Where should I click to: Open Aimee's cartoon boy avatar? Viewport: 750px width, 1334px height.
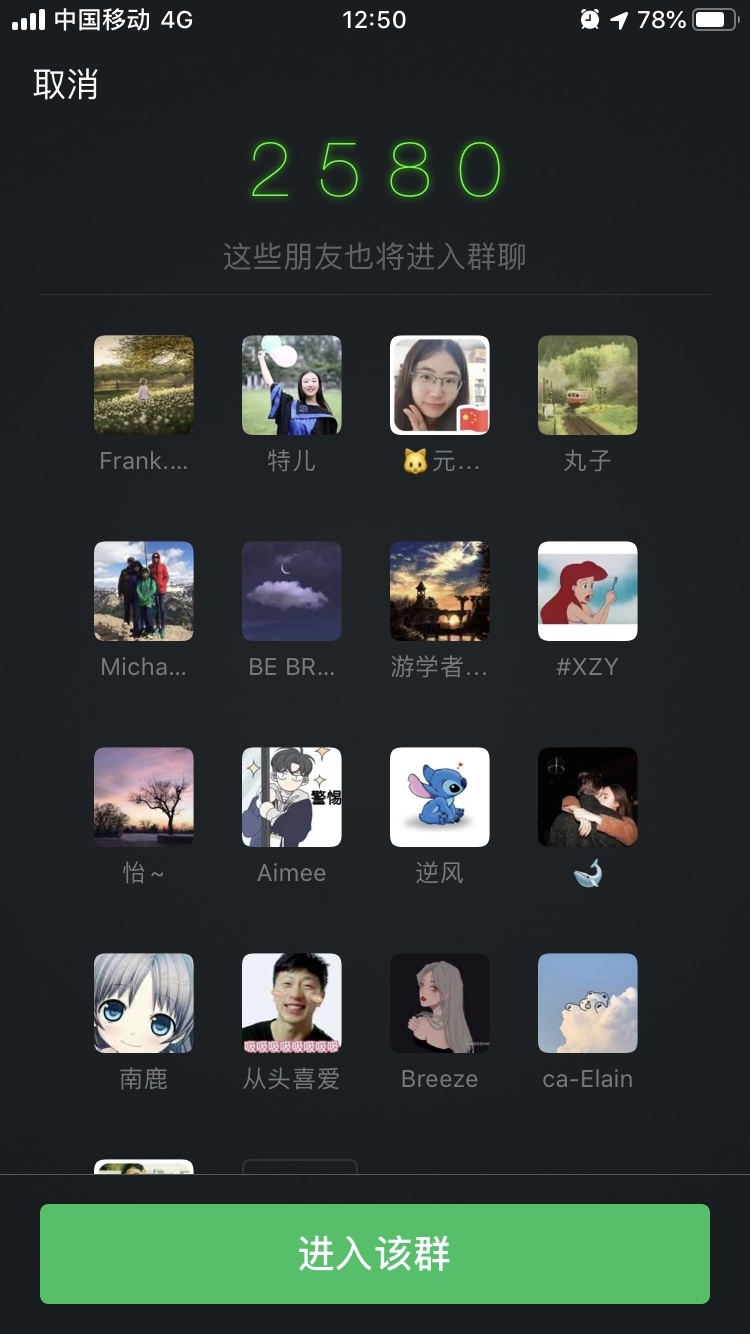click(291, 797)
